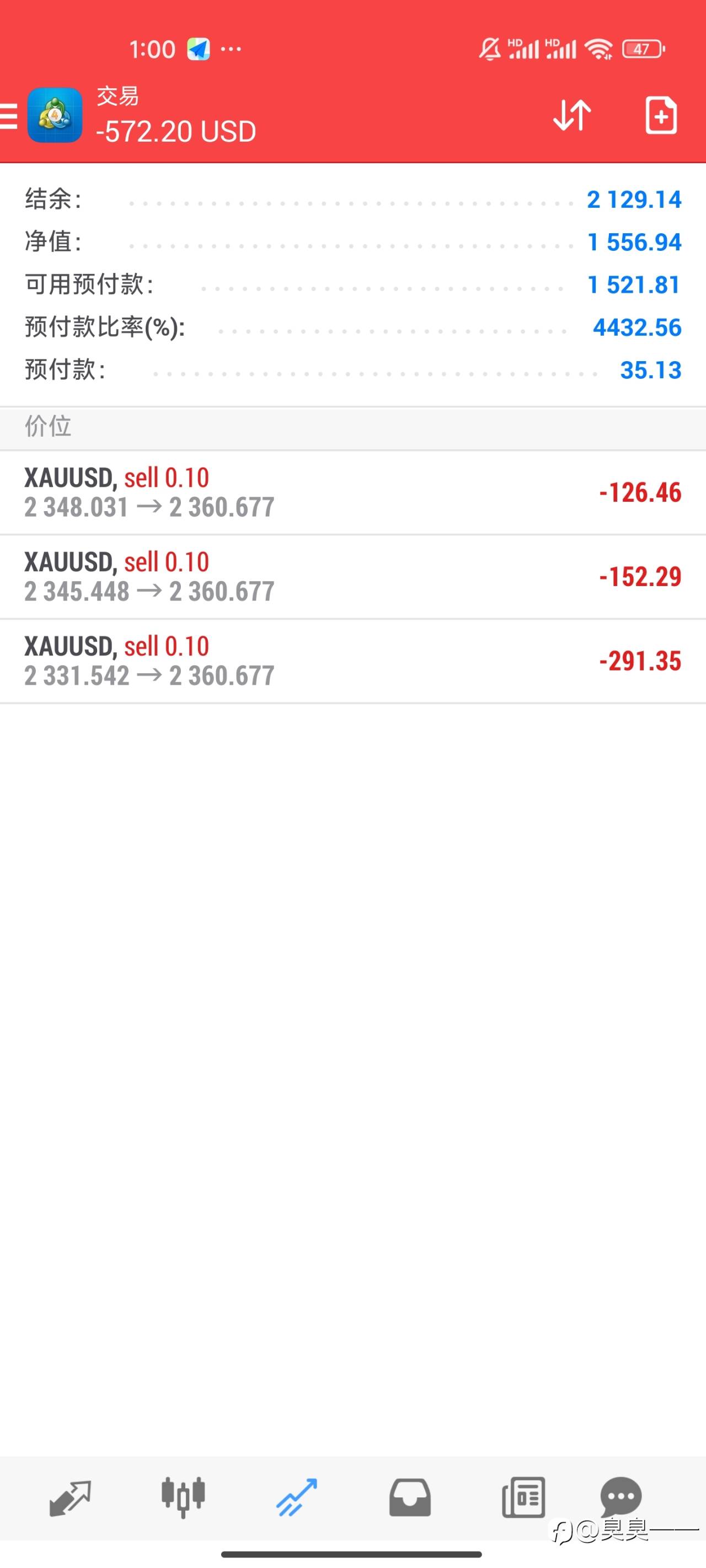Create a new order
Screen dimensions: 706x1568
click(x=661, y=115)
